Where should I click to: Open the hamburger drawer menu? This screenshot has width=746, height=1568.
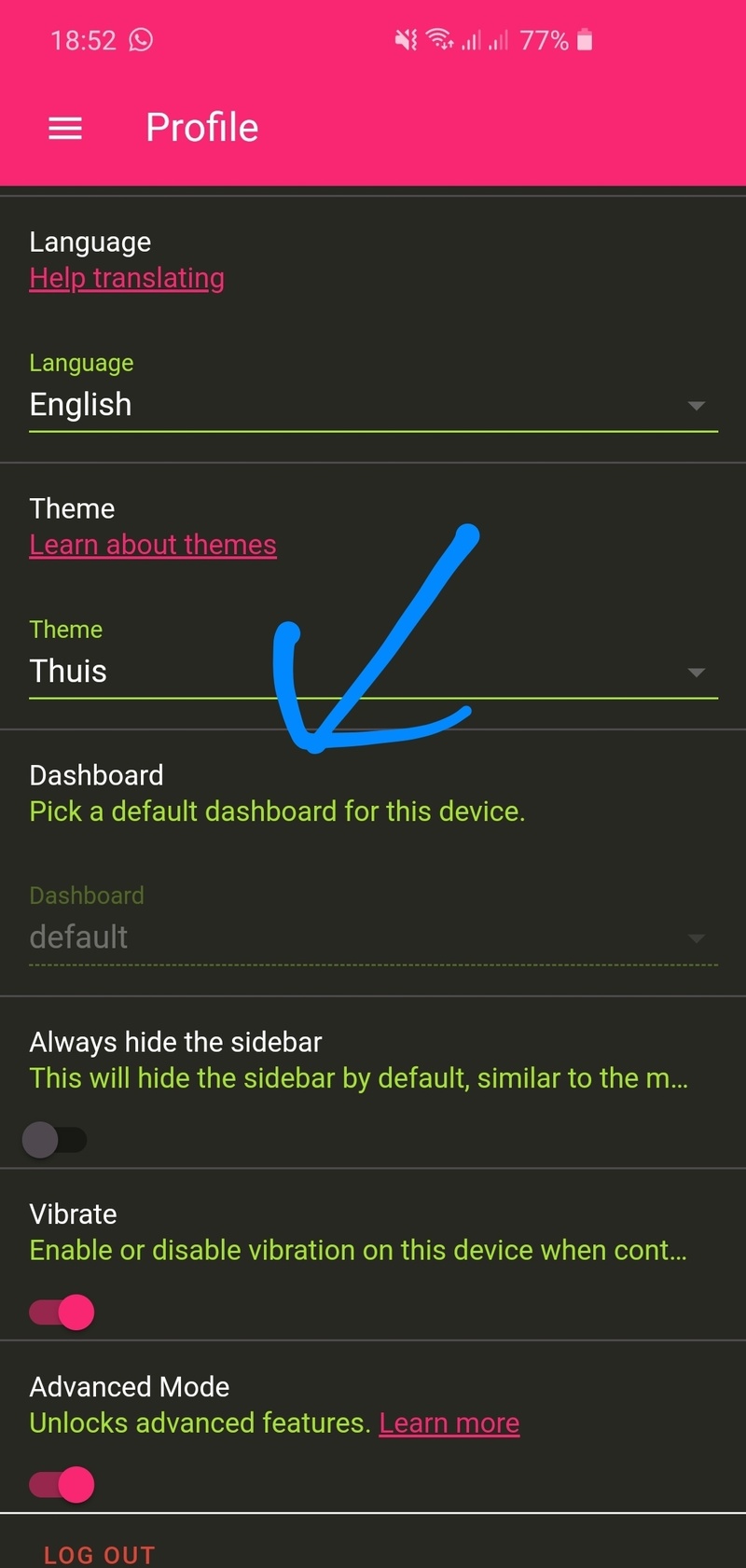(x=65, y=129)
